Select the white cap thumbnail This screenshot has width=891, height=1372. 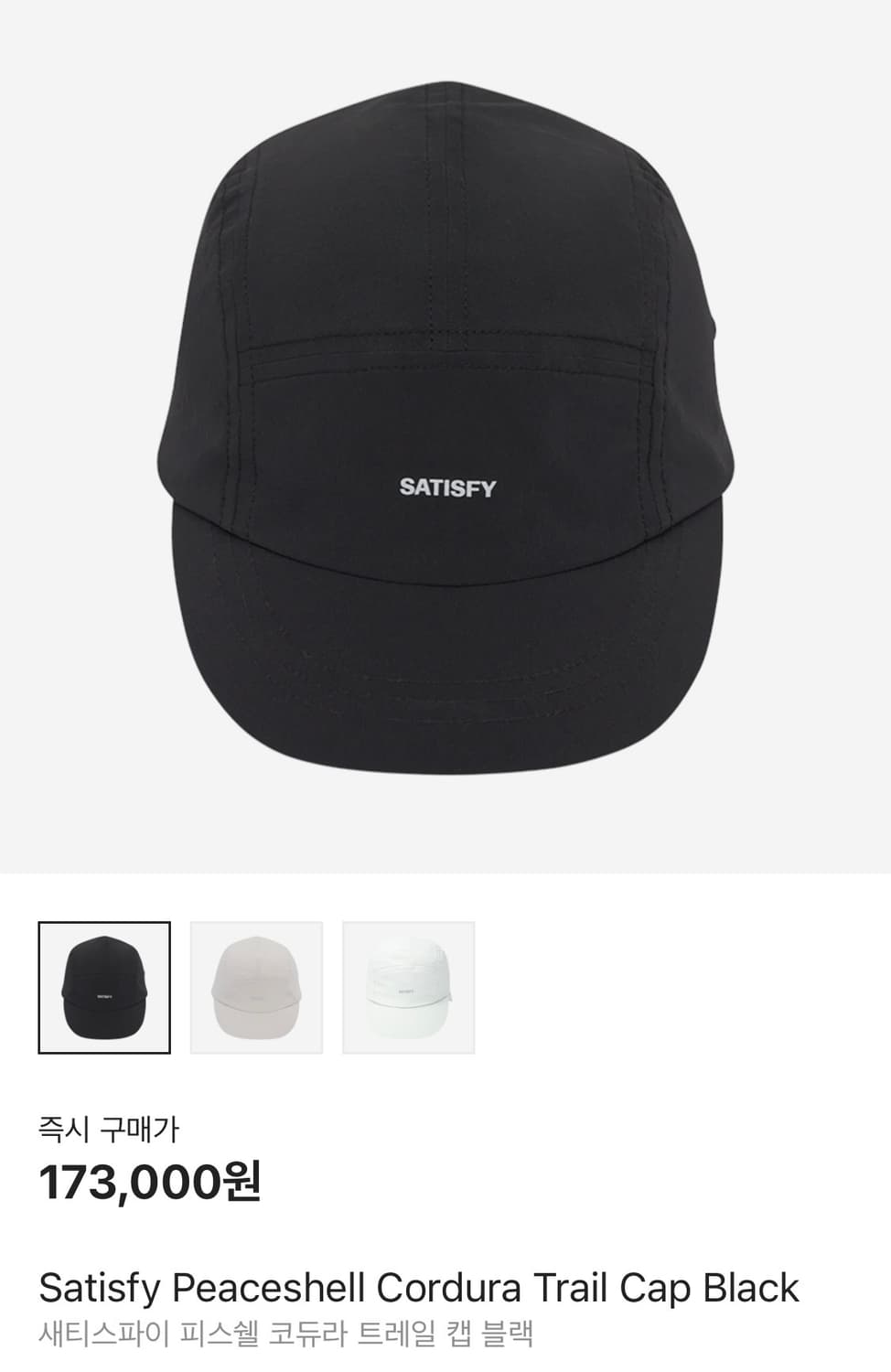tap(409, 988)
